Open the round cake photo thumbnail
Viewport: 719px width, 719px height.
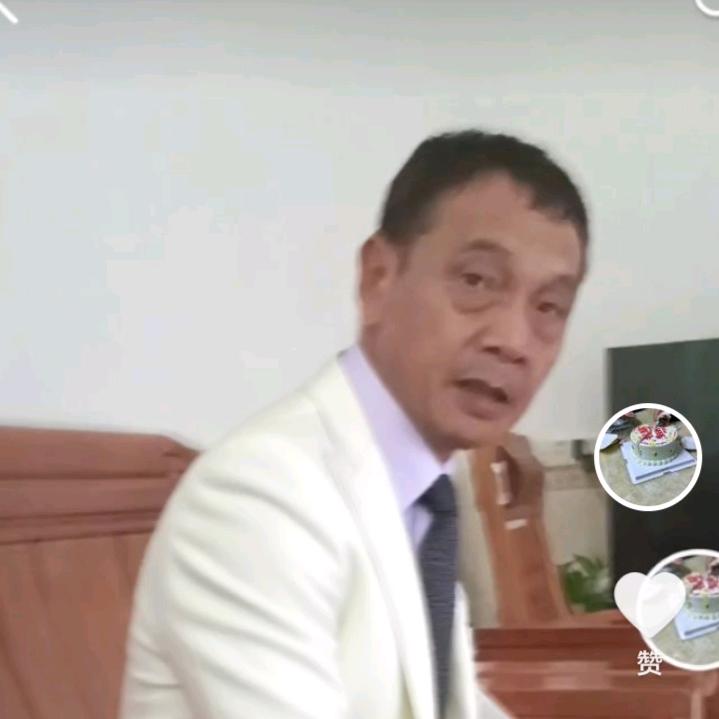click(x=648, y=456)
